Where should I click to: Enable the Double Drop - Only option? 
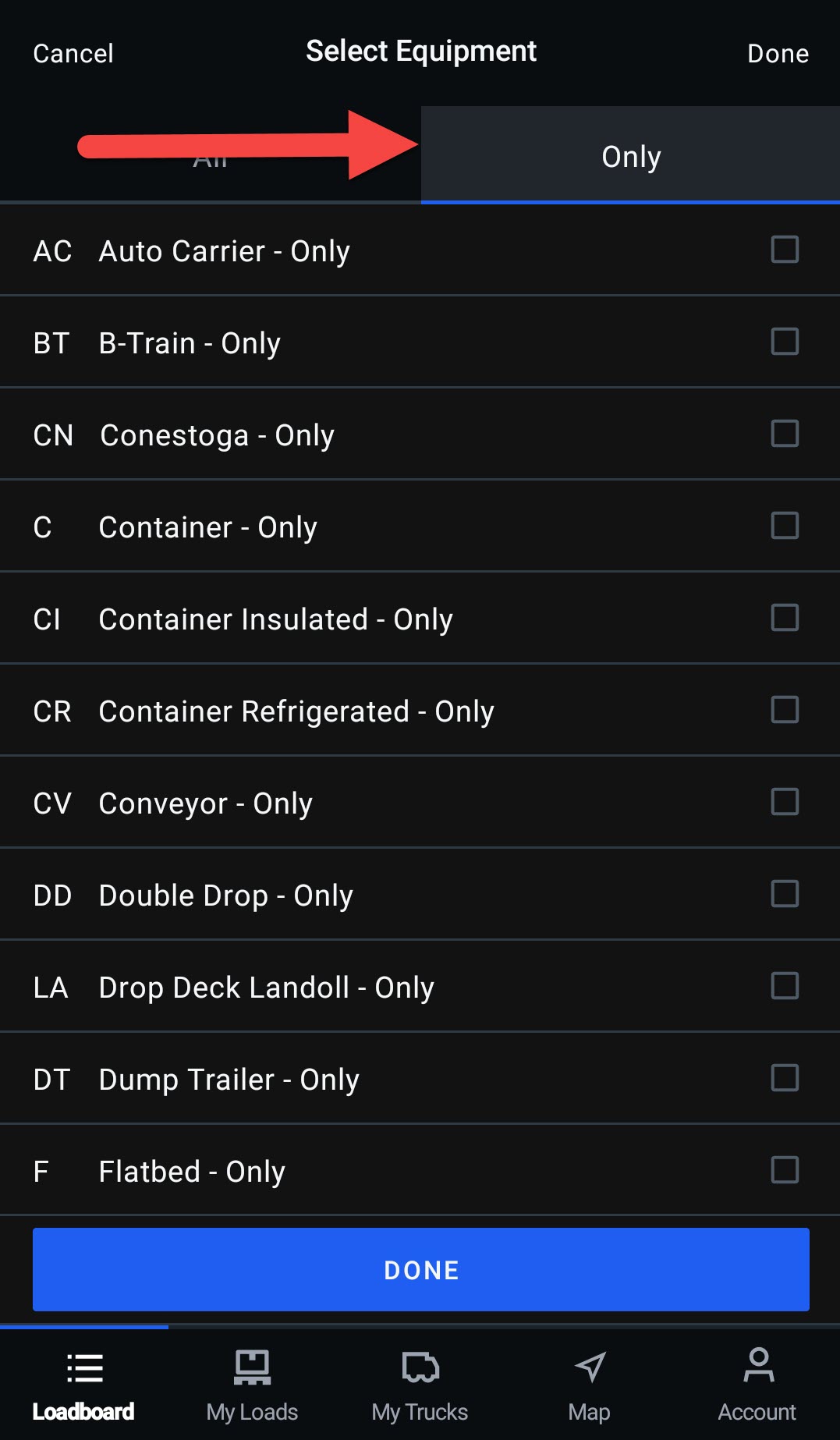coord(785,894)
